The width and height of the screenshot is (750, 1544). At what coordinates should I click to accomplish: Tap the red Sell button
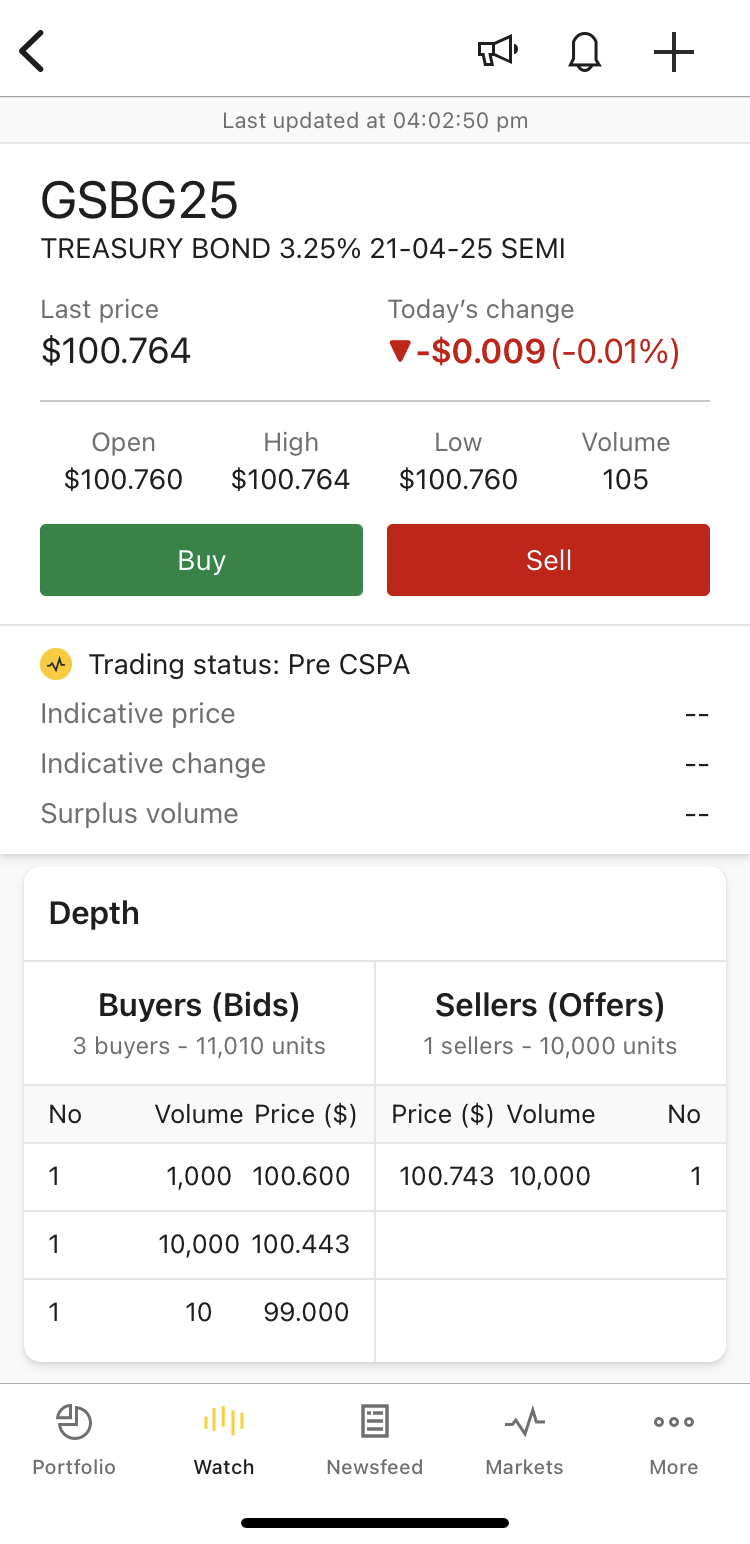tap(548, 560)
